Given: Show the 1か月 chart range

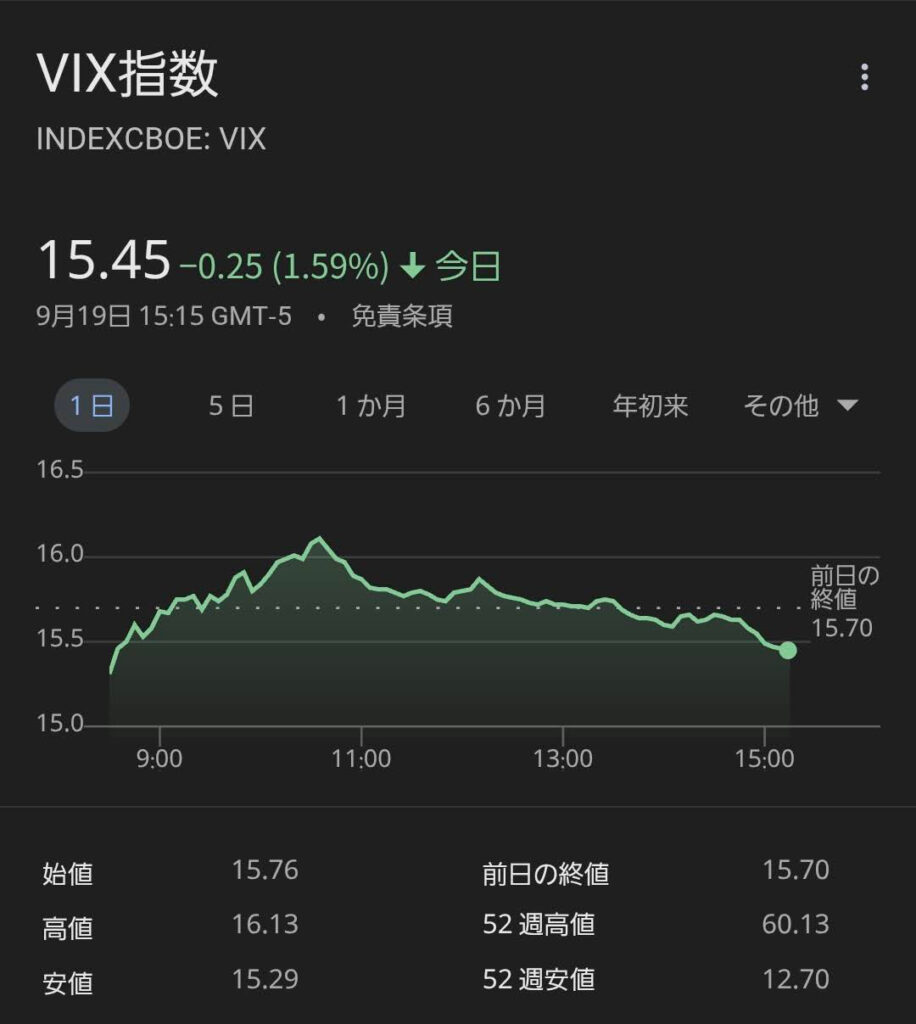Looking at the screenshot, I should pyautogui.click(x=371, y=407).
